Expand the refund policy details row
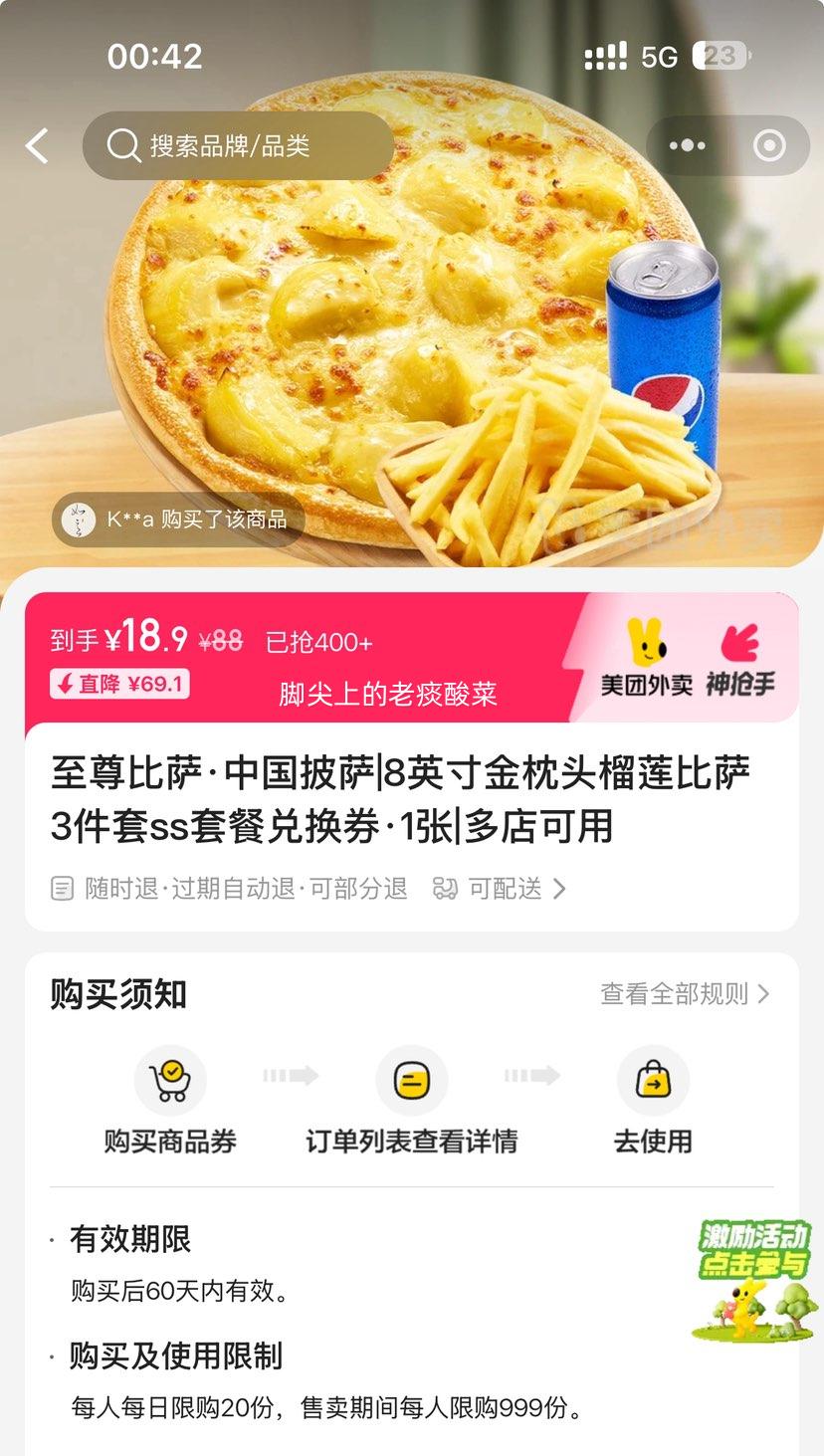The height and width of the screenshot is (1456, 824). click(235, 890)
